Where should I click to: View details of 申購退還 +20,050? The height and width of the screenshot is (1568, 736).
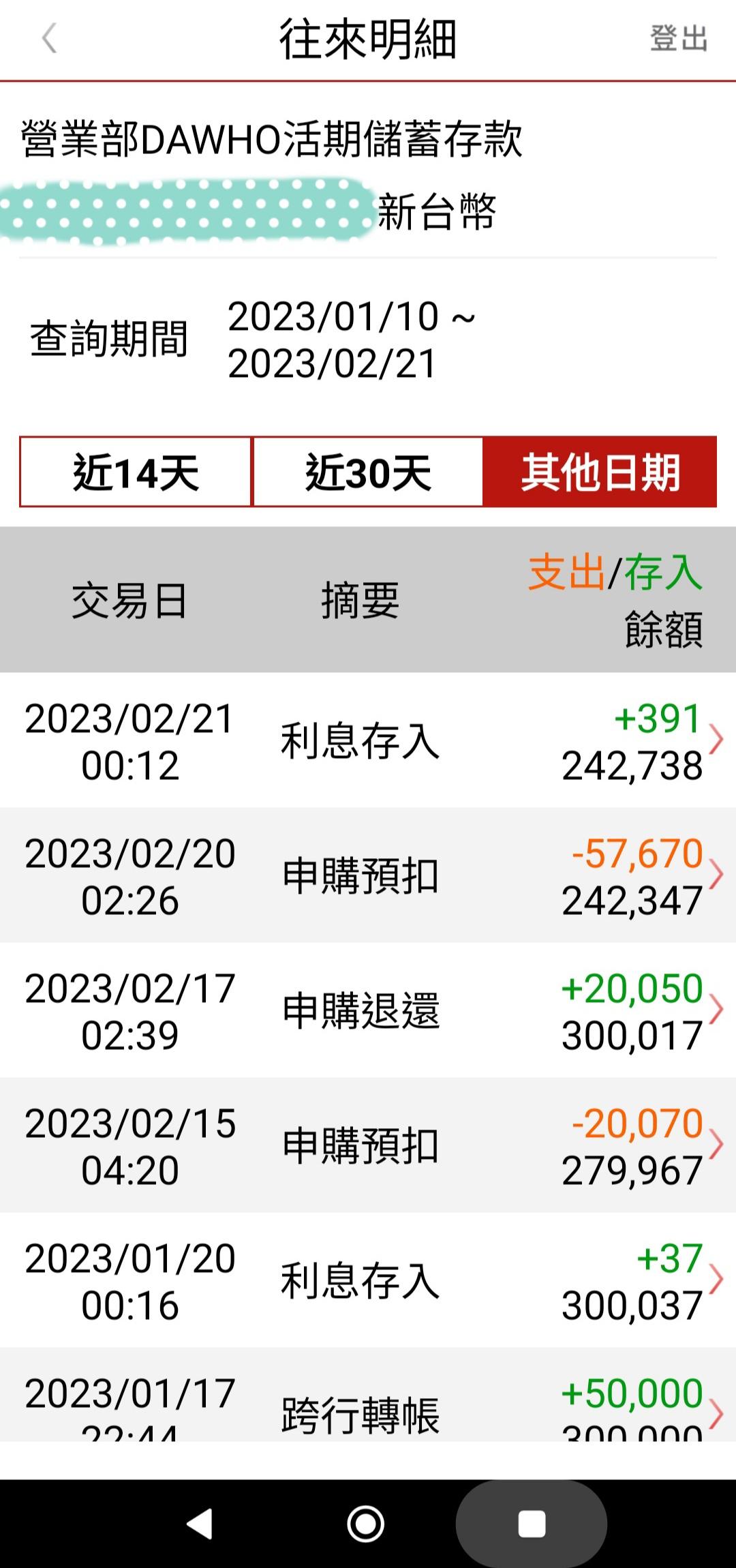tap(368, 1010)
